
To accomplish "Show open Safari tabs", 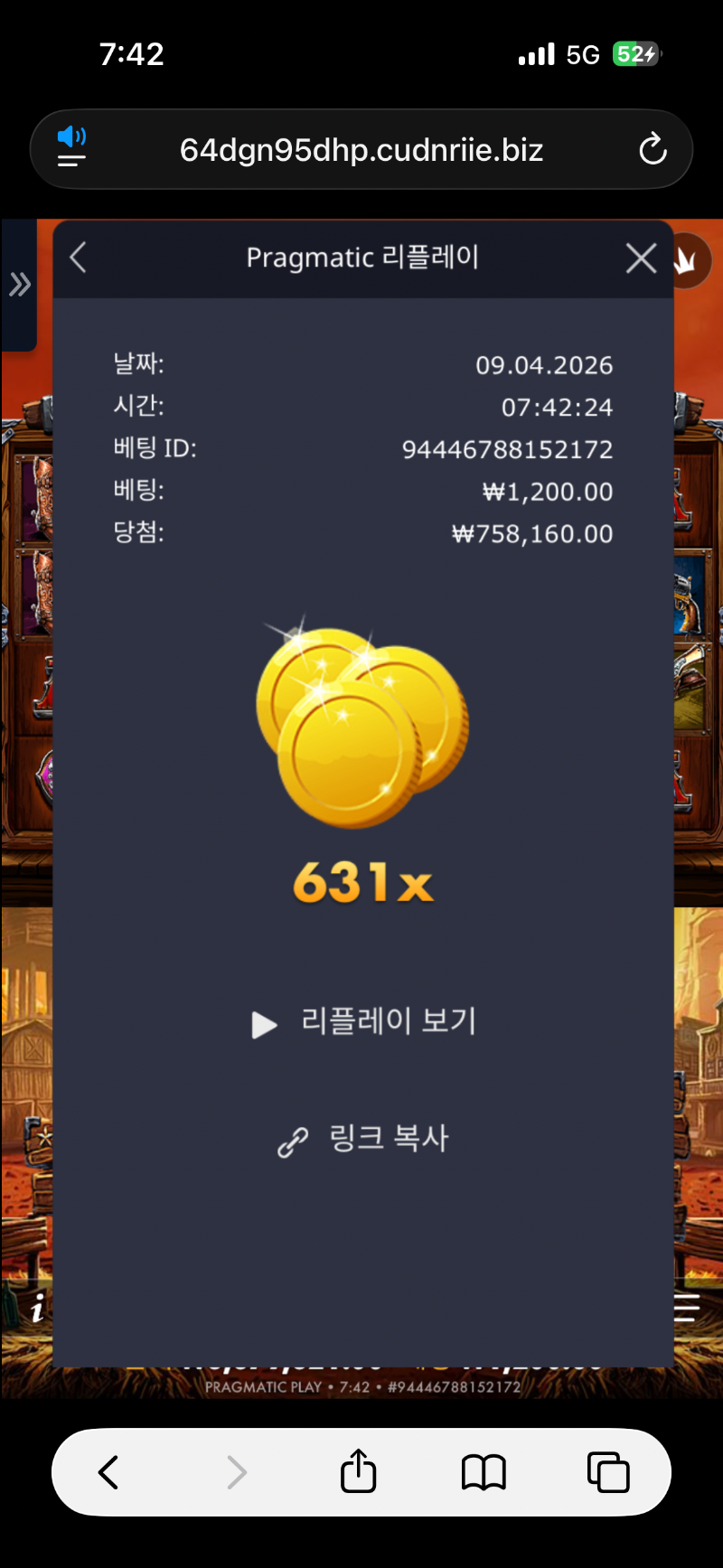I will click(608, 1471).
